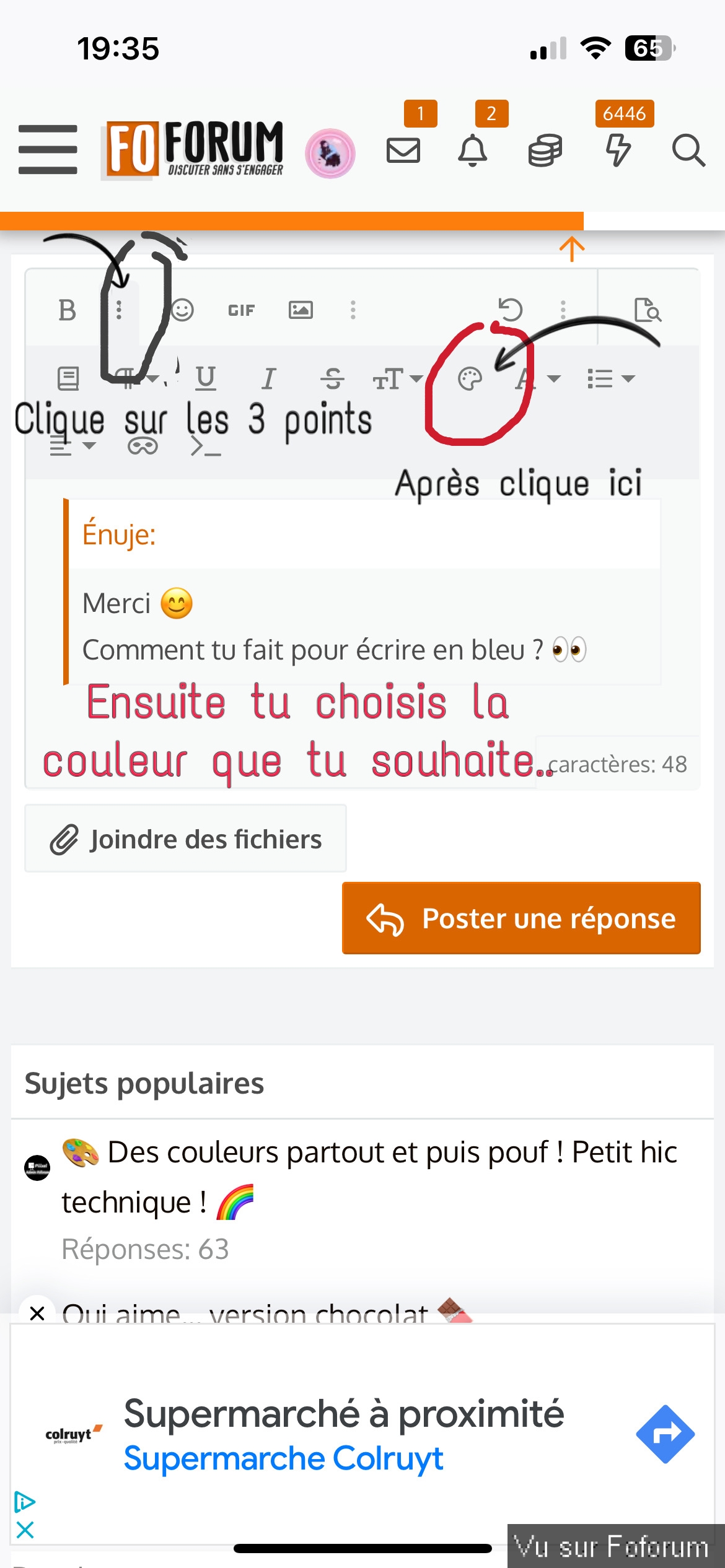Undo the last edit
Screen dimensions: 725x1568
pos(511,310)
